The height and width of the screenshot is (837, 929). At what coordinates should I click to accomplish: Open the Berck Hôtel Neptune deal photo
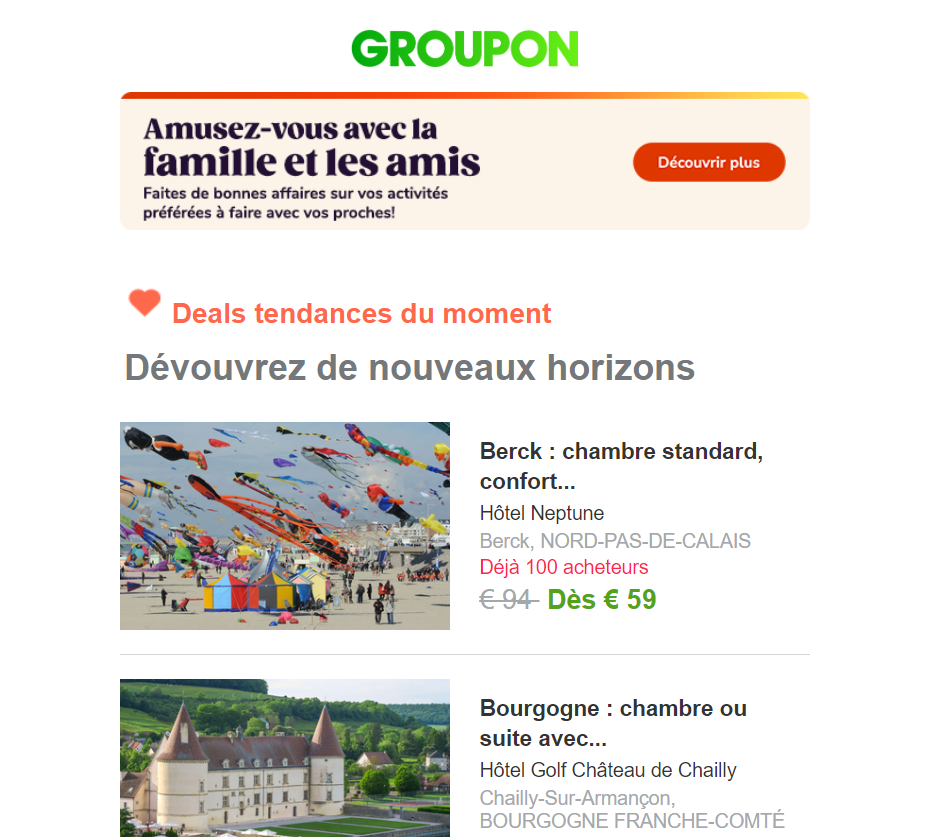(285, 526)
